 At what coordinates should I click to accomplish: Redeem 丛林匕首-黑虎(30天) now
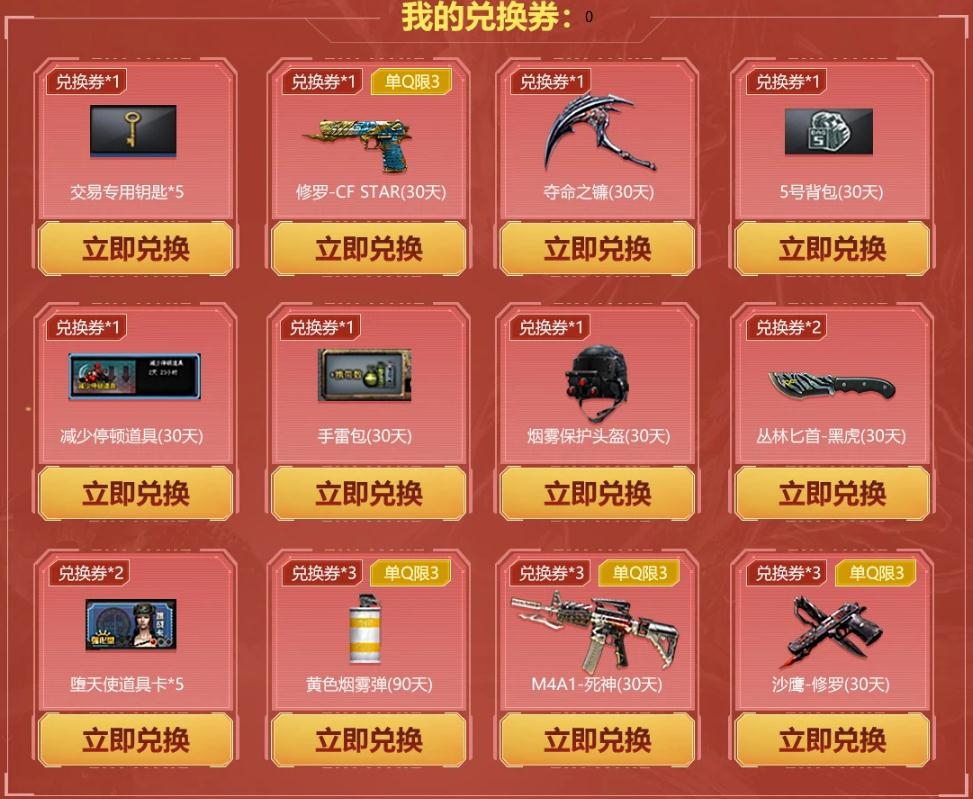832,493
